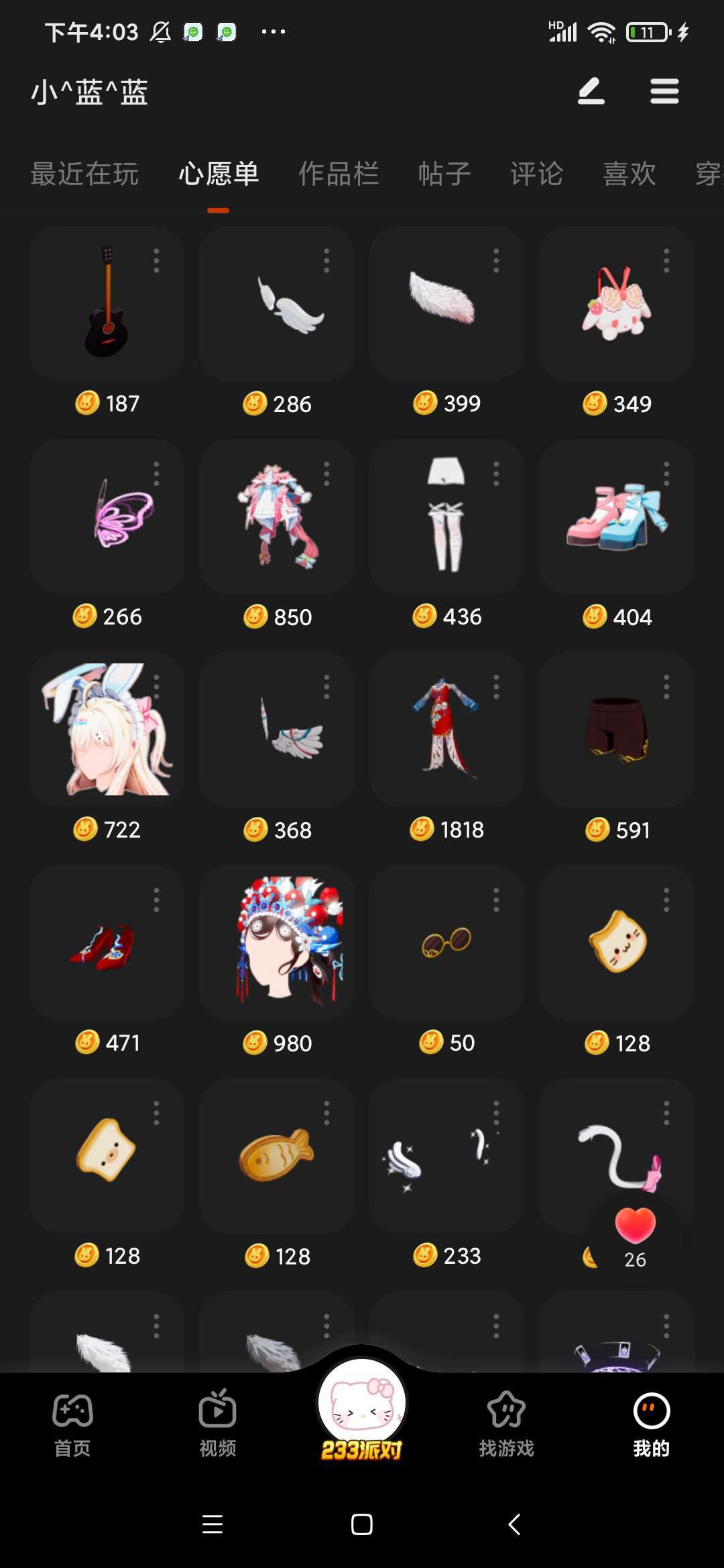The height and width of the screenshot is (1568, 724).
Task: Tap the edit pencil icon
Action: pyautogui.click(x=591, y=91)
